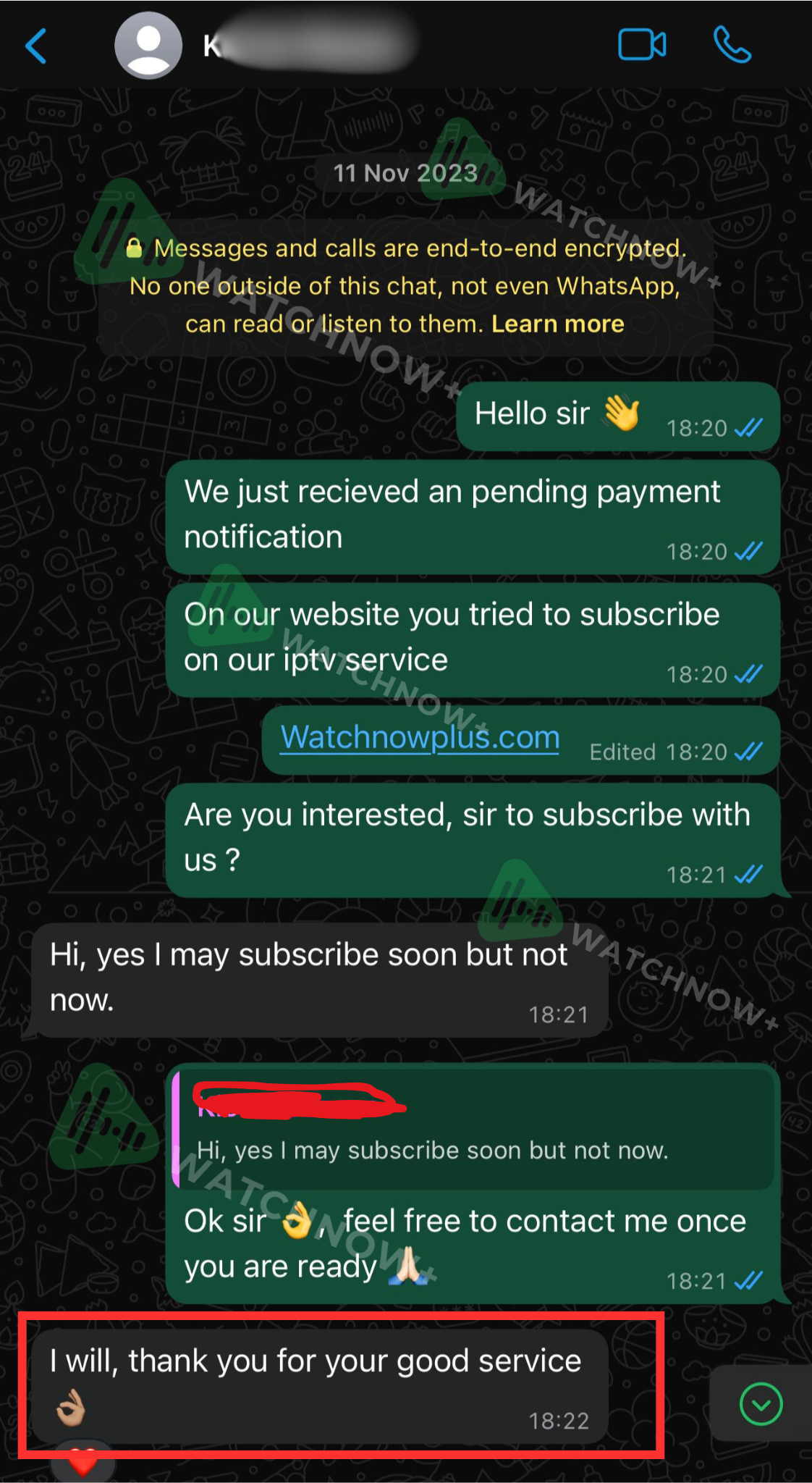Open the Watchnowplus.com link
This screenshot has width=812, height=1483.
point(420,737)
